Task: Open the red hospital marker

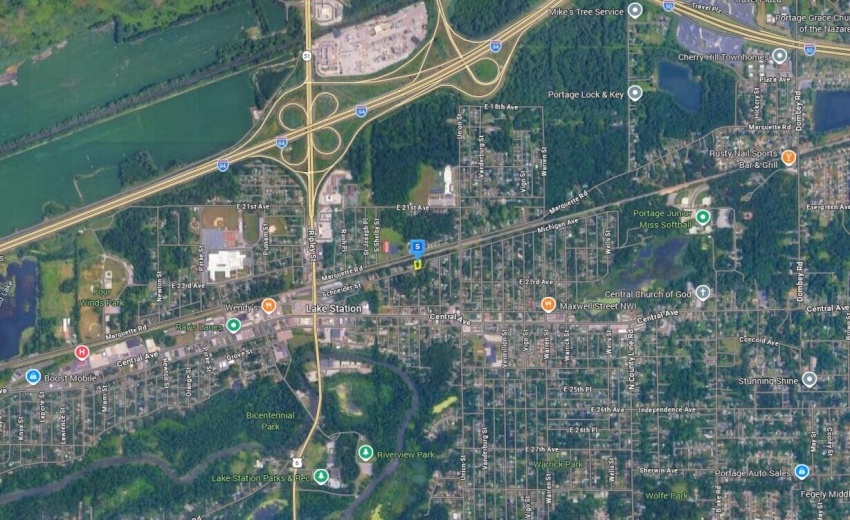Action: [82, 352]
